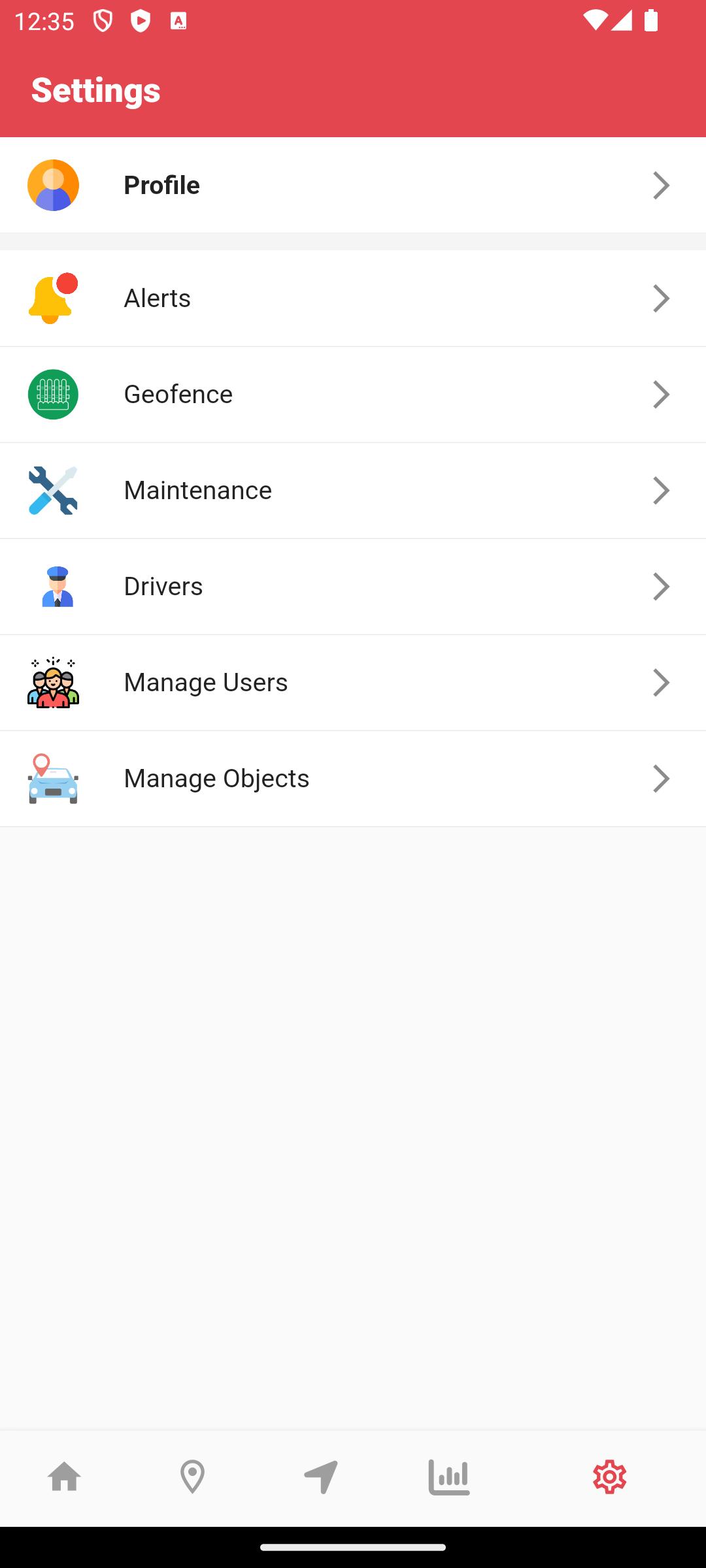The width and height of the screenshot is (706, 1568).
Task: Open the navigation arrow tab
Action: click(x=320, y=1477)
